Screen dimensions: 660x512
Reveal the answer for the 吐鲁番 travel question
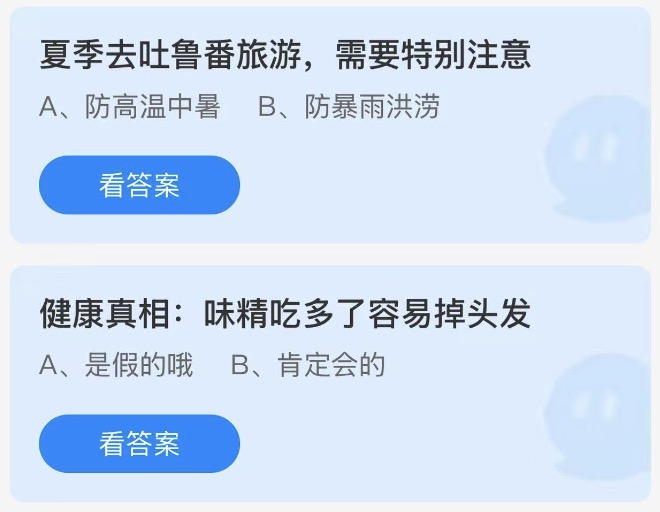tap(139, 185)
